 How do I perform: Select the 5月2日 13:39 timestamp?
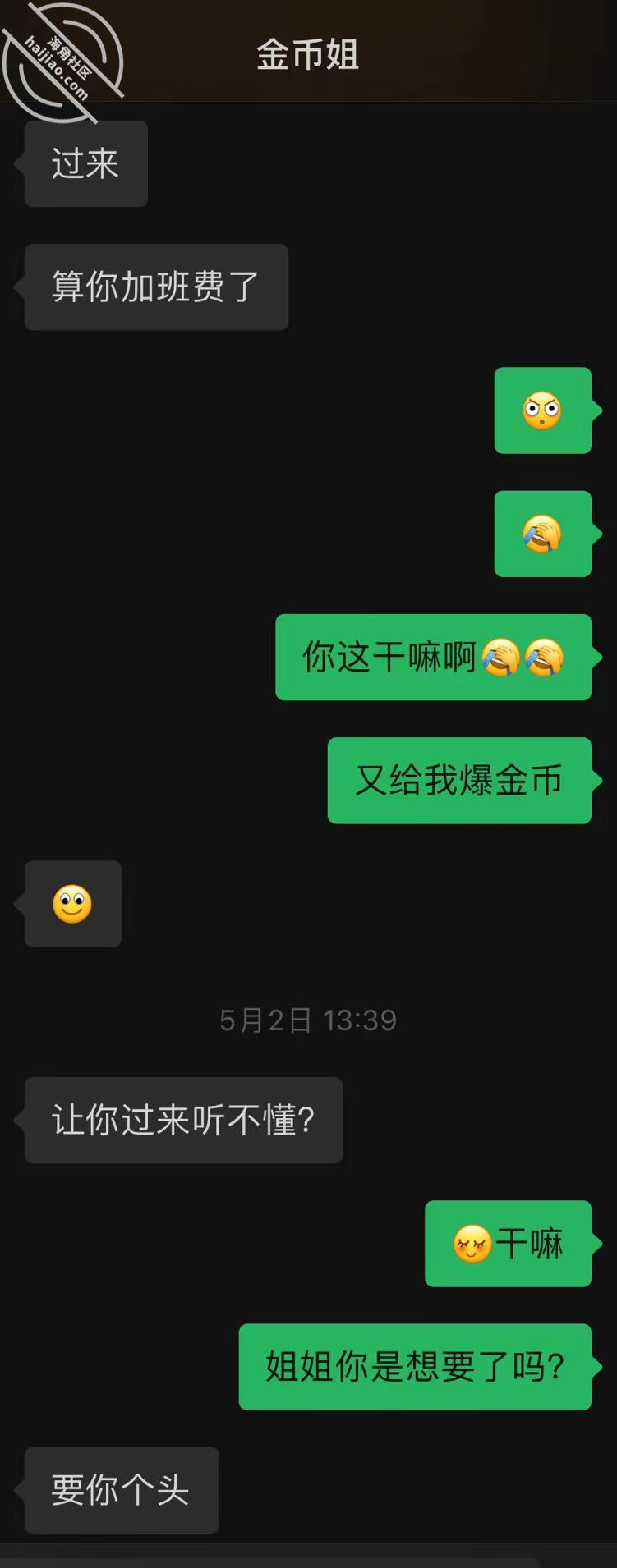[308, 1020]
